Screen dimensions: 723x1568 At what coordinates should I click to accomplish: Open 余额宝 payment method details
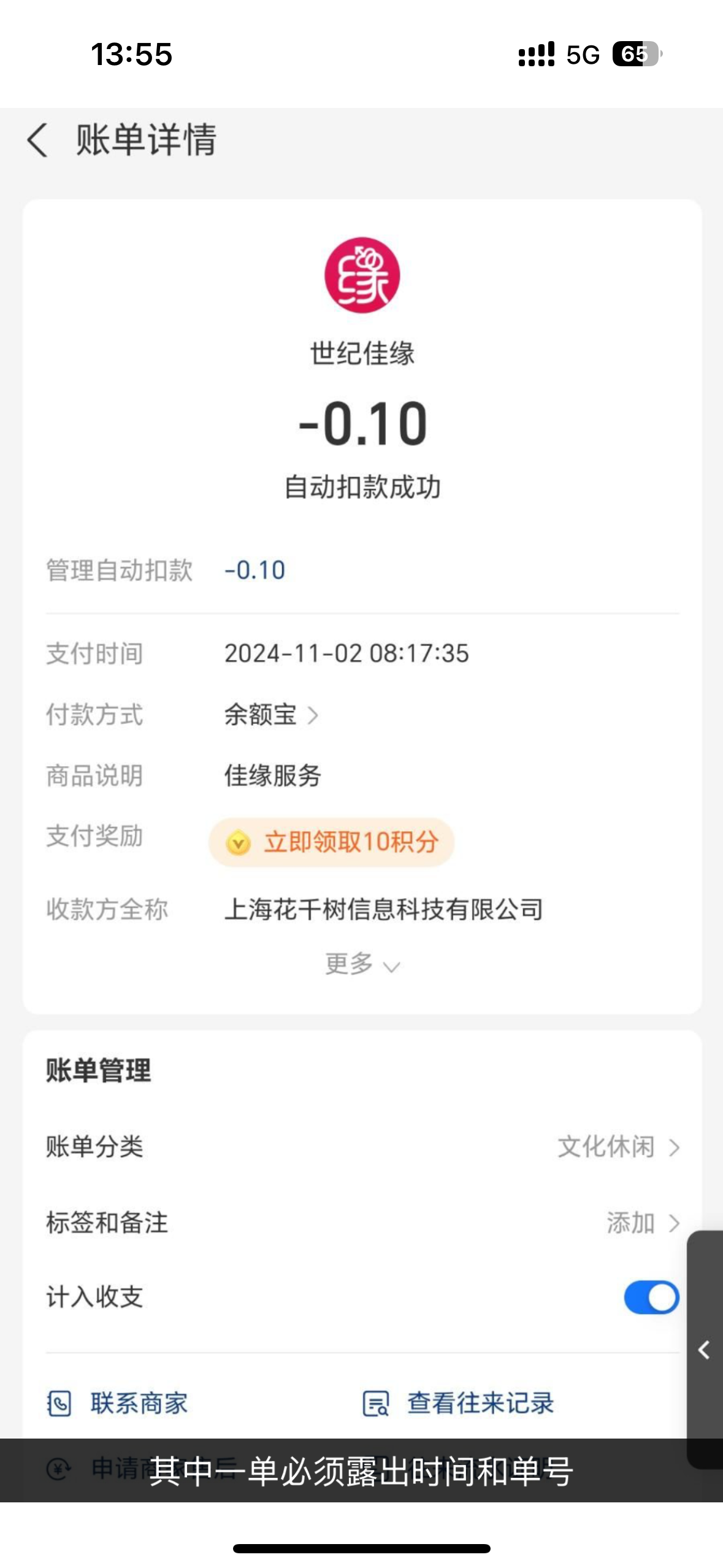pos(271,715)
